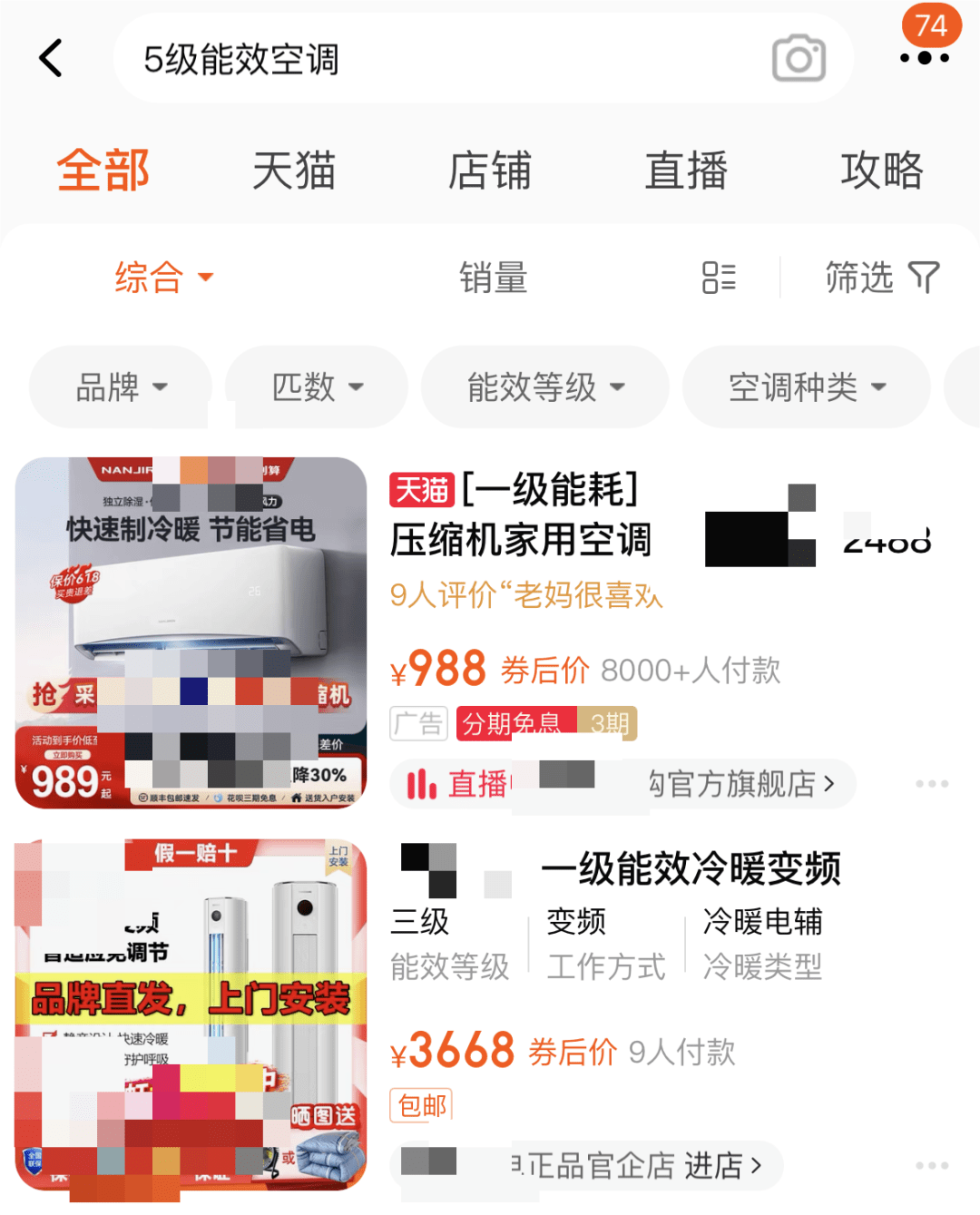Open camera image search
980x1215 pixels.
[799, 59]
